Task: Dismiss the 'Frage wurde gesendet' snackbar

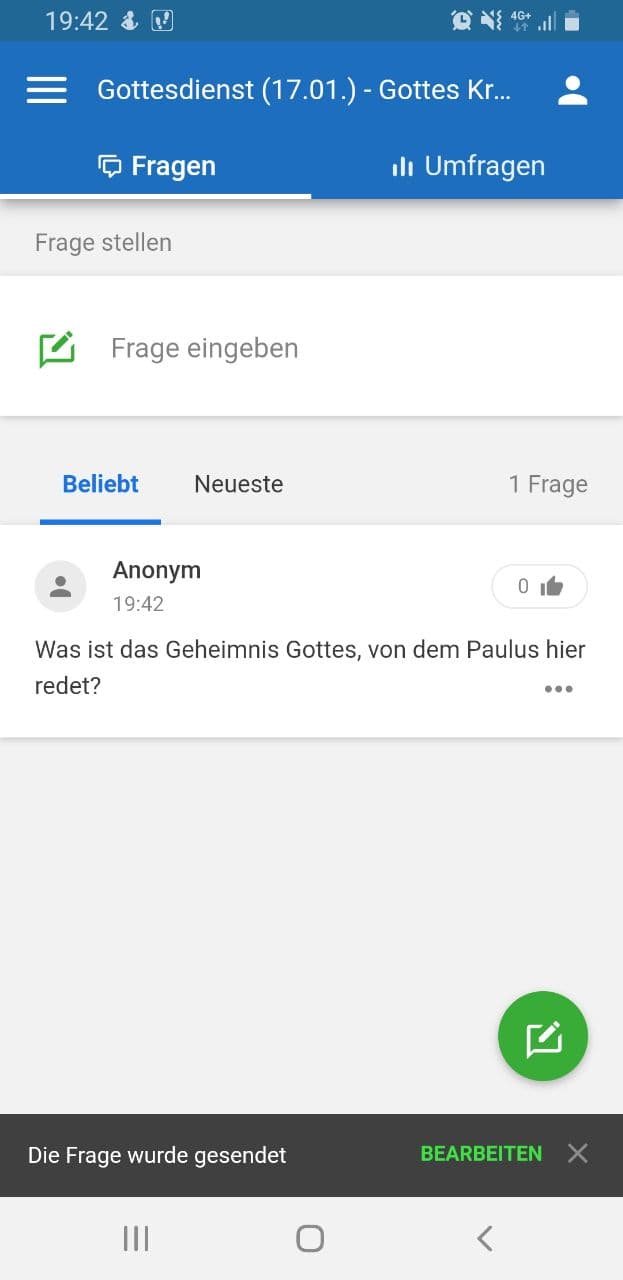Action: [x=577, y=1154]
